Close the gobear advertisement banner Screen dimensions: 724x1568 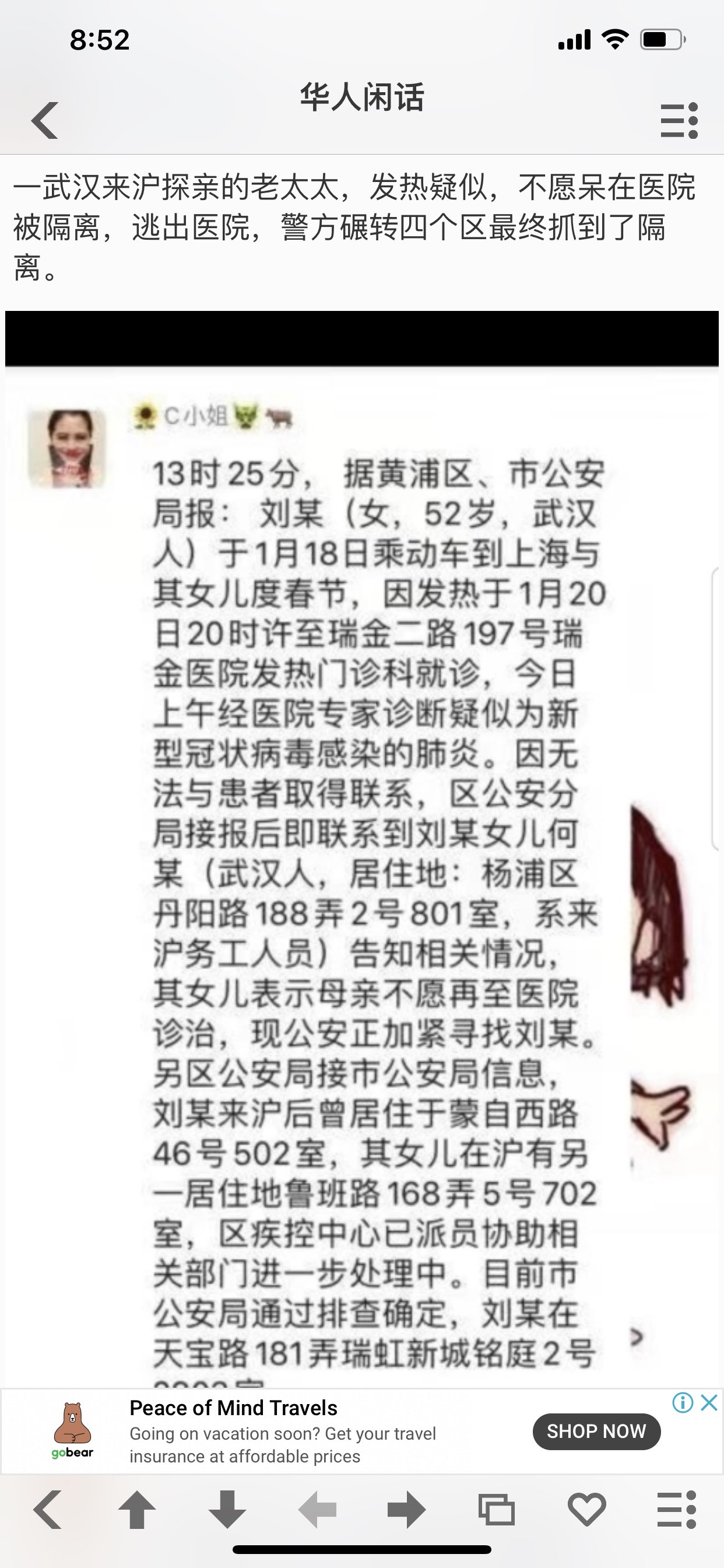point(709,1402)
